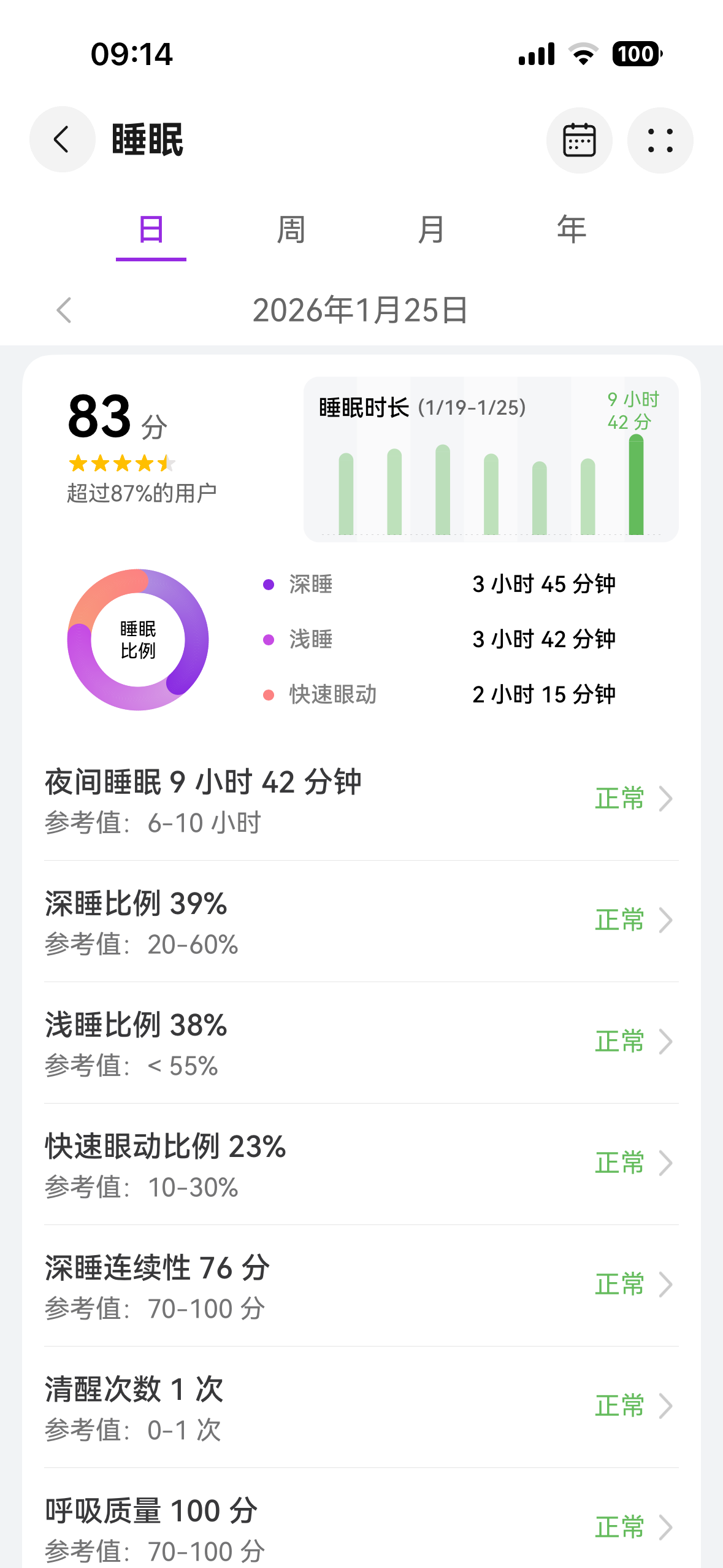
Task: Go to the previous day's sleep data
Action: (x=64, y=310)
